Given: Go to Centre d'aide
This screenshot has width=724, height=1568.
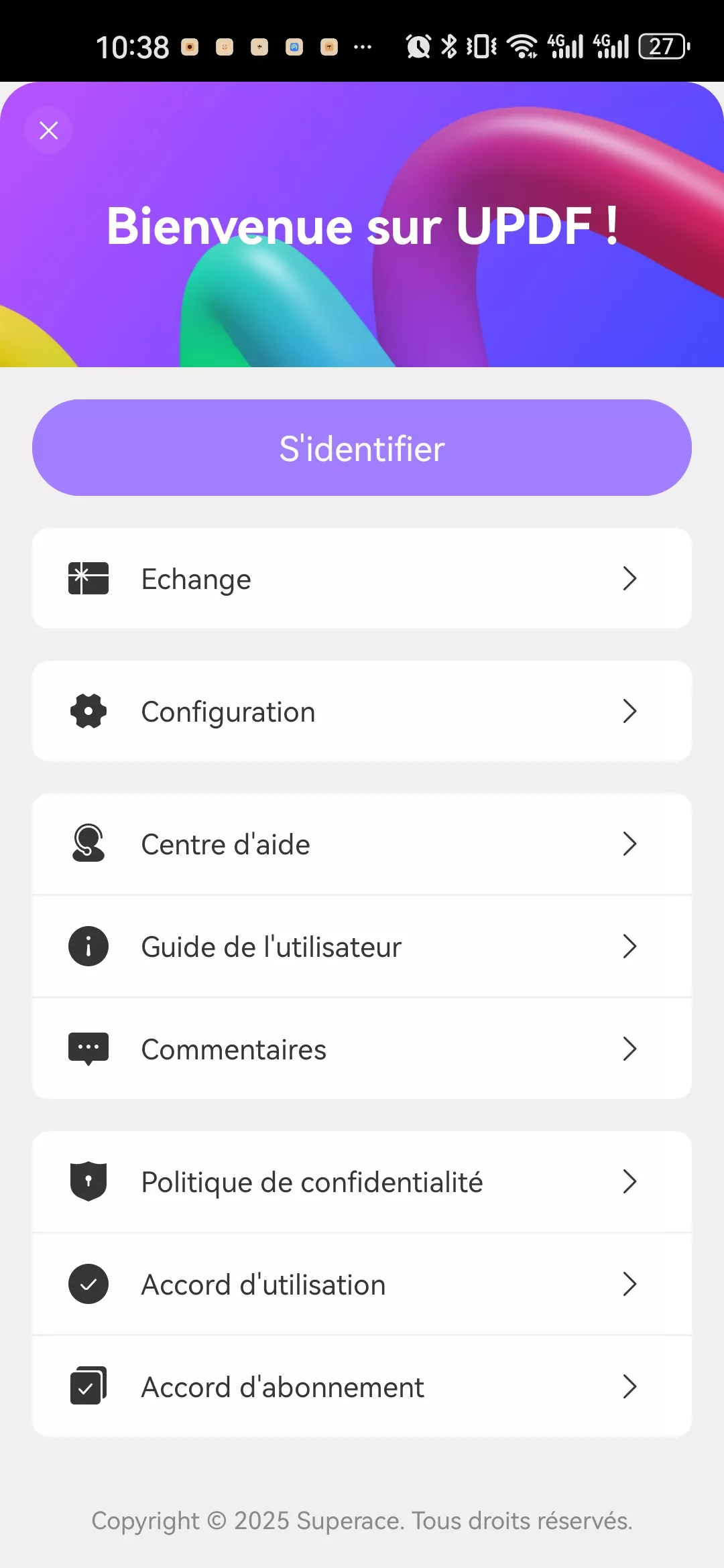Looking at the screenshot, I should pos(362,844).
